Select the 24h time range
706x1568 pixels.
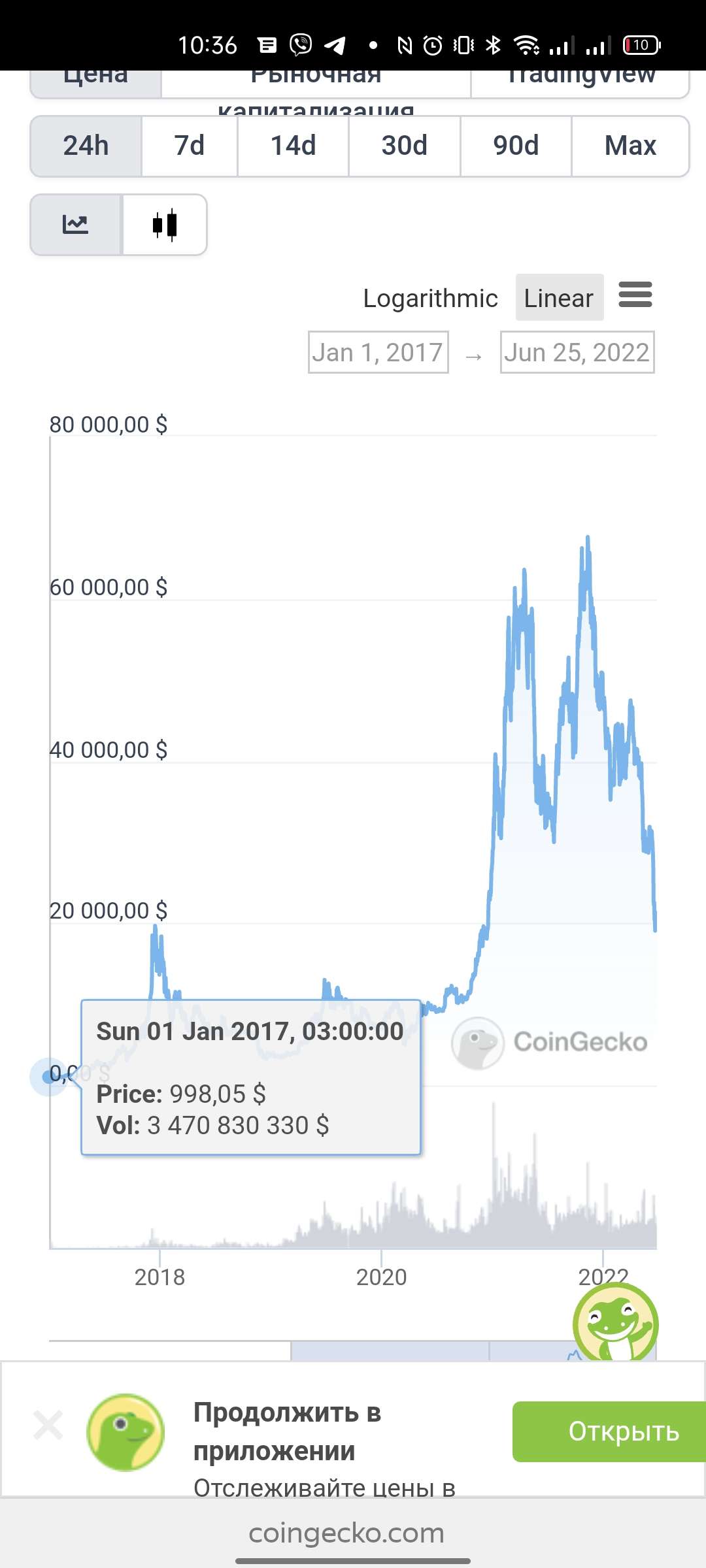(x=86, y=146)
